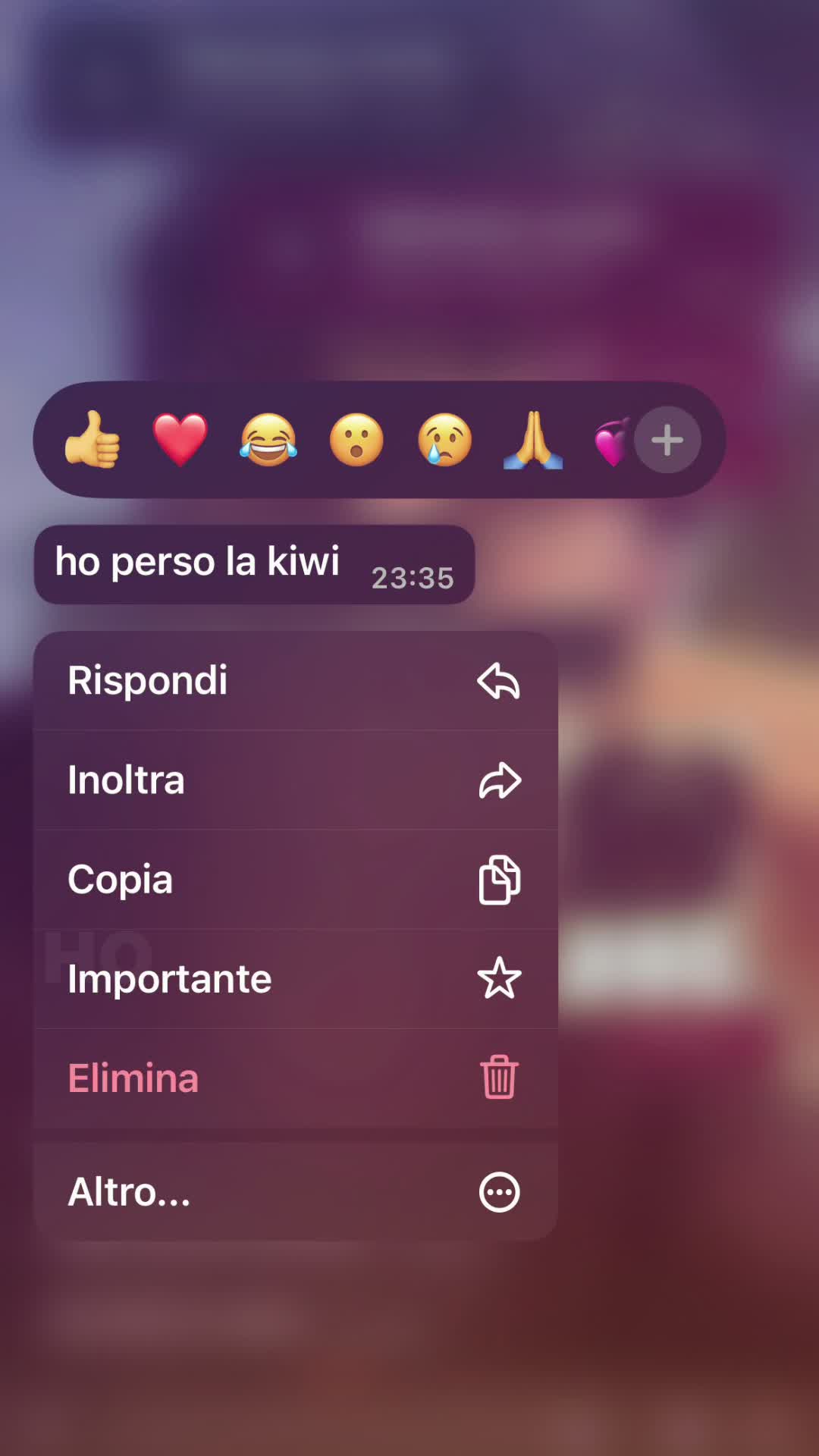Screen dimensions: 819x1456
Task: Choose Inoltra to forward the message
Action: [x=296, y=780]
